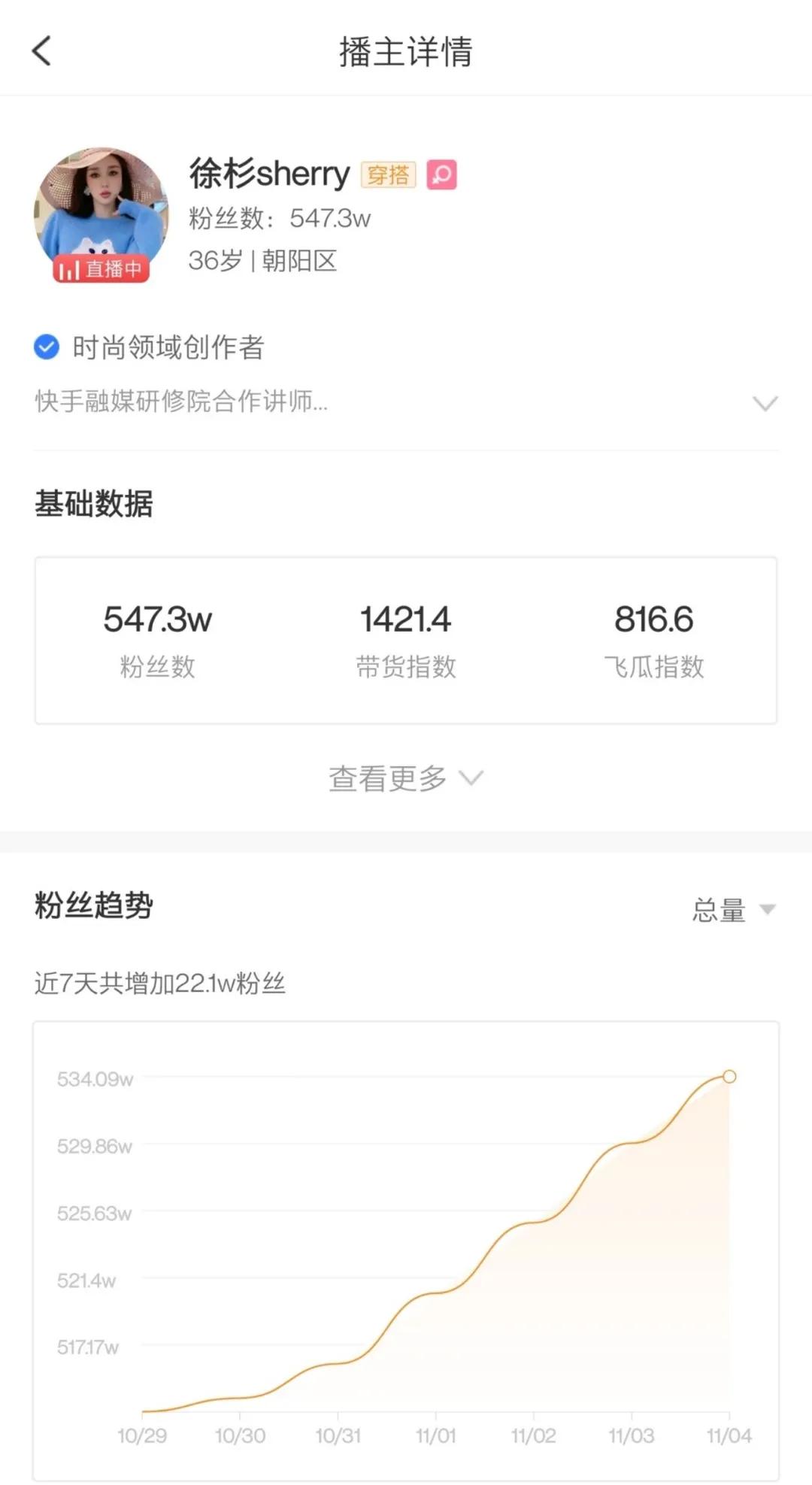Viewport: 812px width, 1485px height.
Task: Click the yellow 穿搭 category tag
Action: click(386, 173)
